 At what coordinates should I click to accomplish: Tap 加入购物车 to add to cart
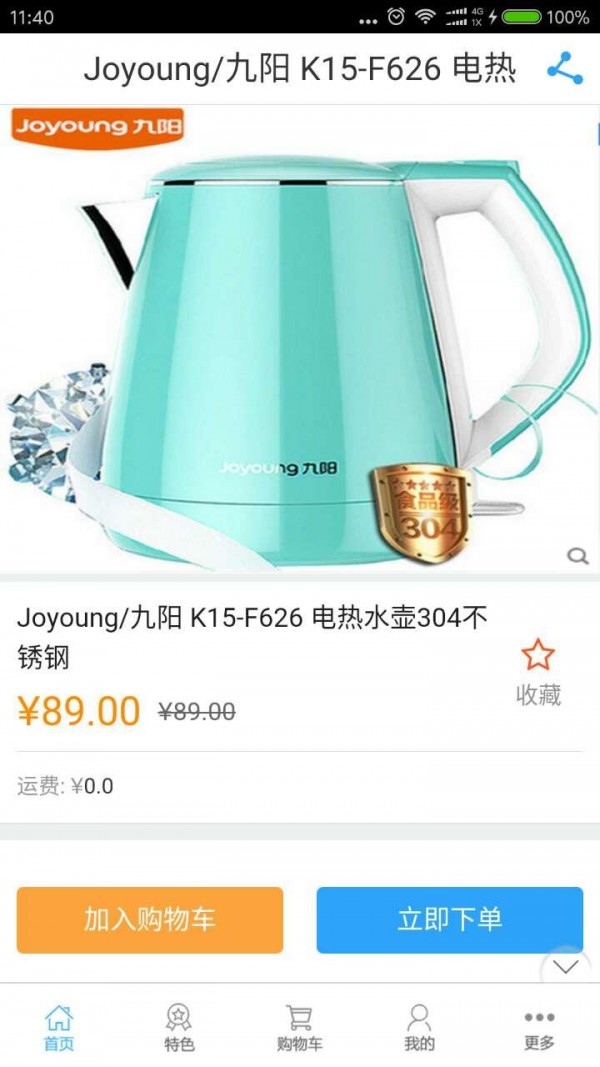pyautogui.click(x=150, y=920)
